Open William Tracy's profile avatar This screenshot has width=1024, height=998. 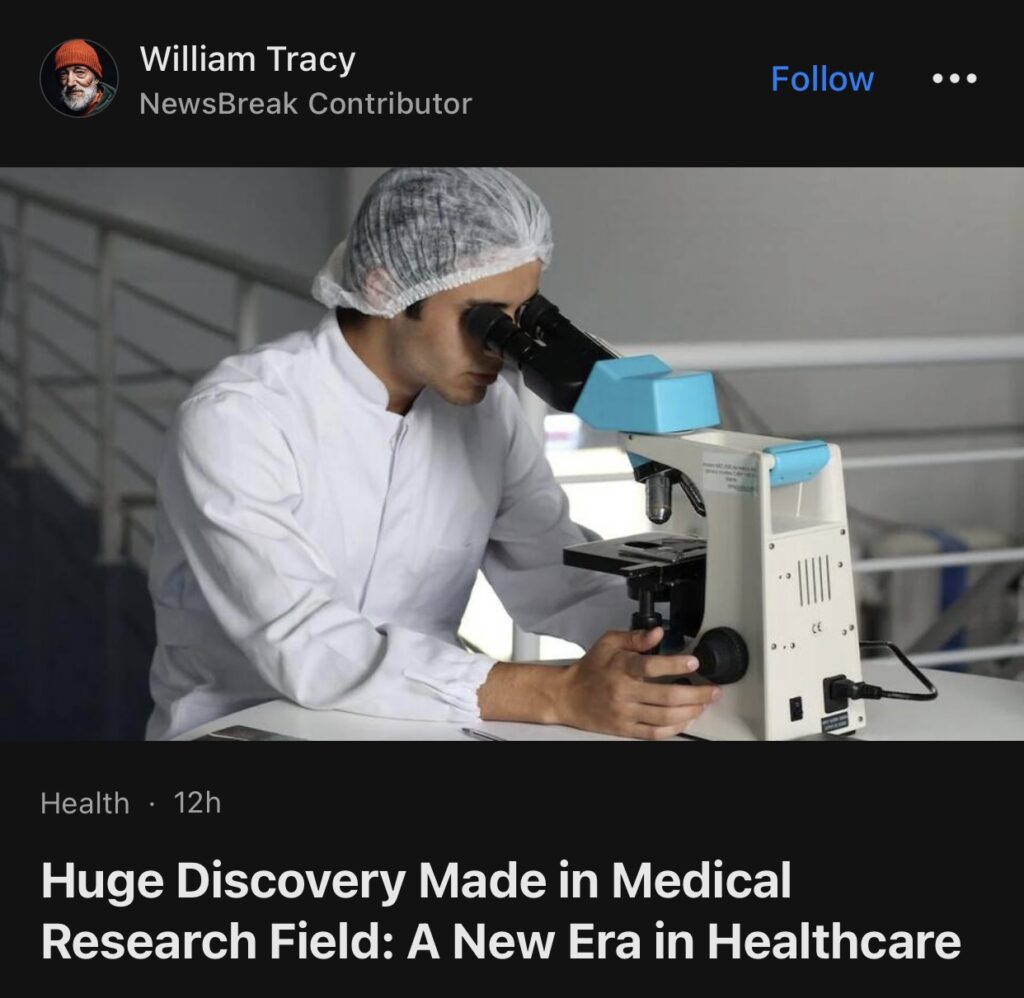(78, 78)
